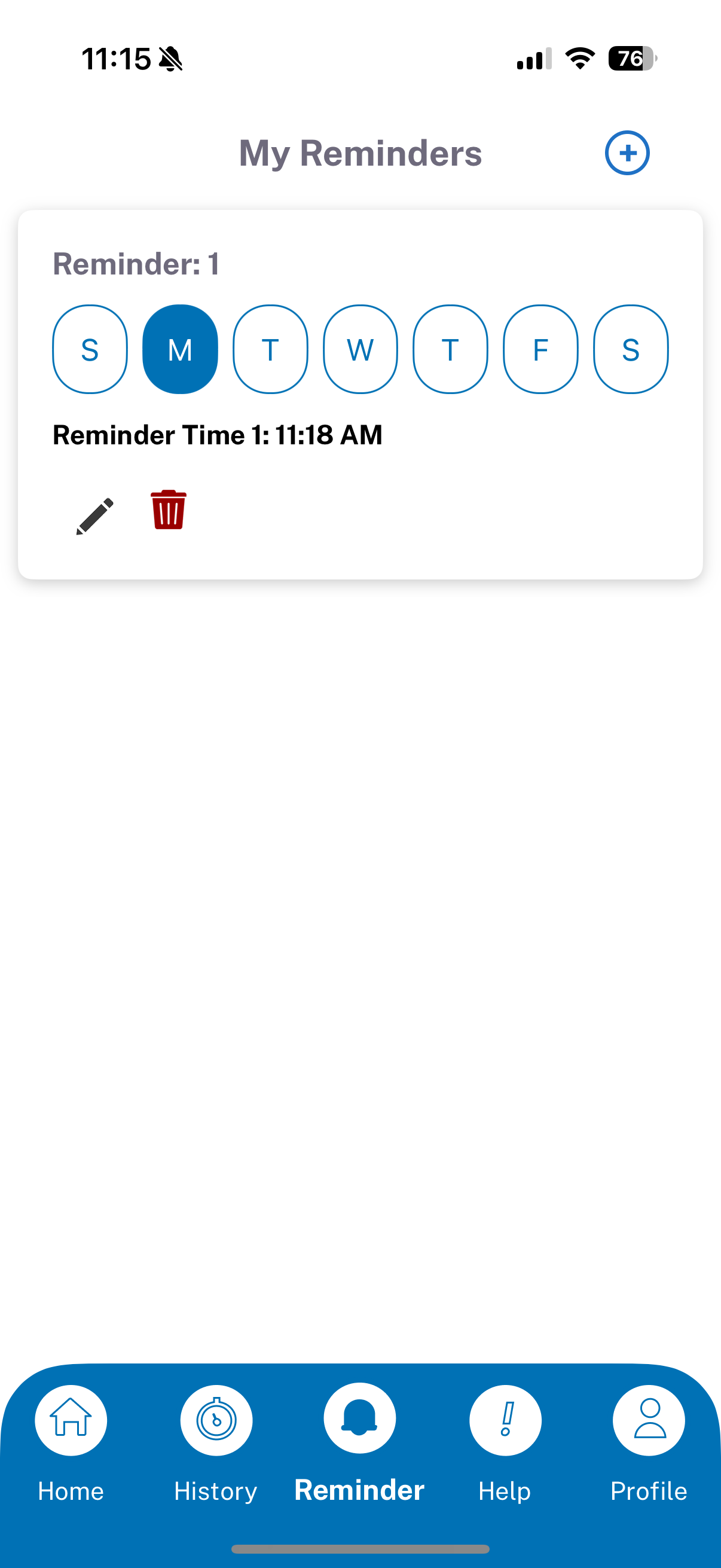The height and width of the screenshot is (1568, 721).
Task: Delete Reminder 1 with the trash icon
Action: click(x=169, y=510)
